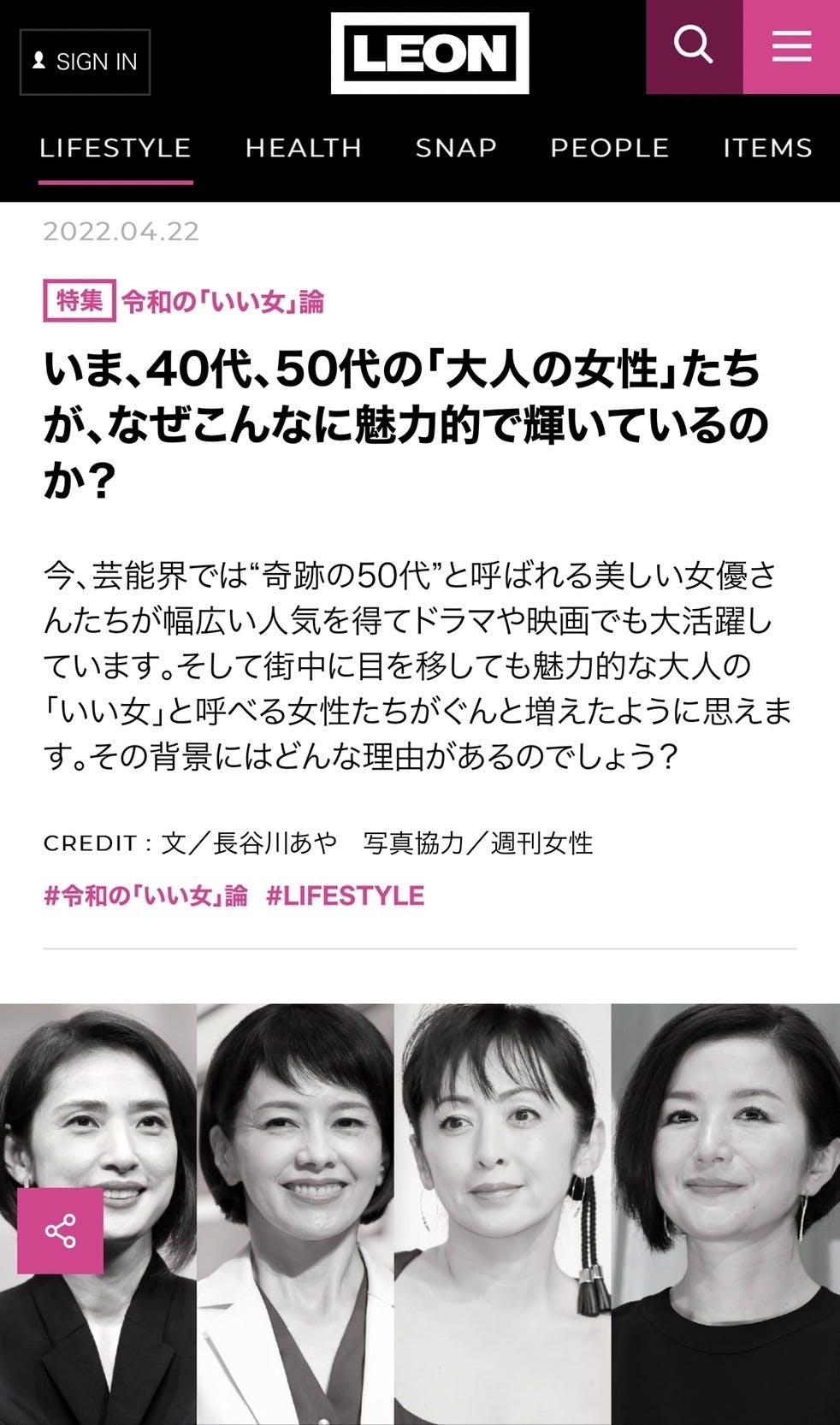Switch to the HEALTH tab
The width and height of the screenshot is (840, 1425).
point(304,148)
